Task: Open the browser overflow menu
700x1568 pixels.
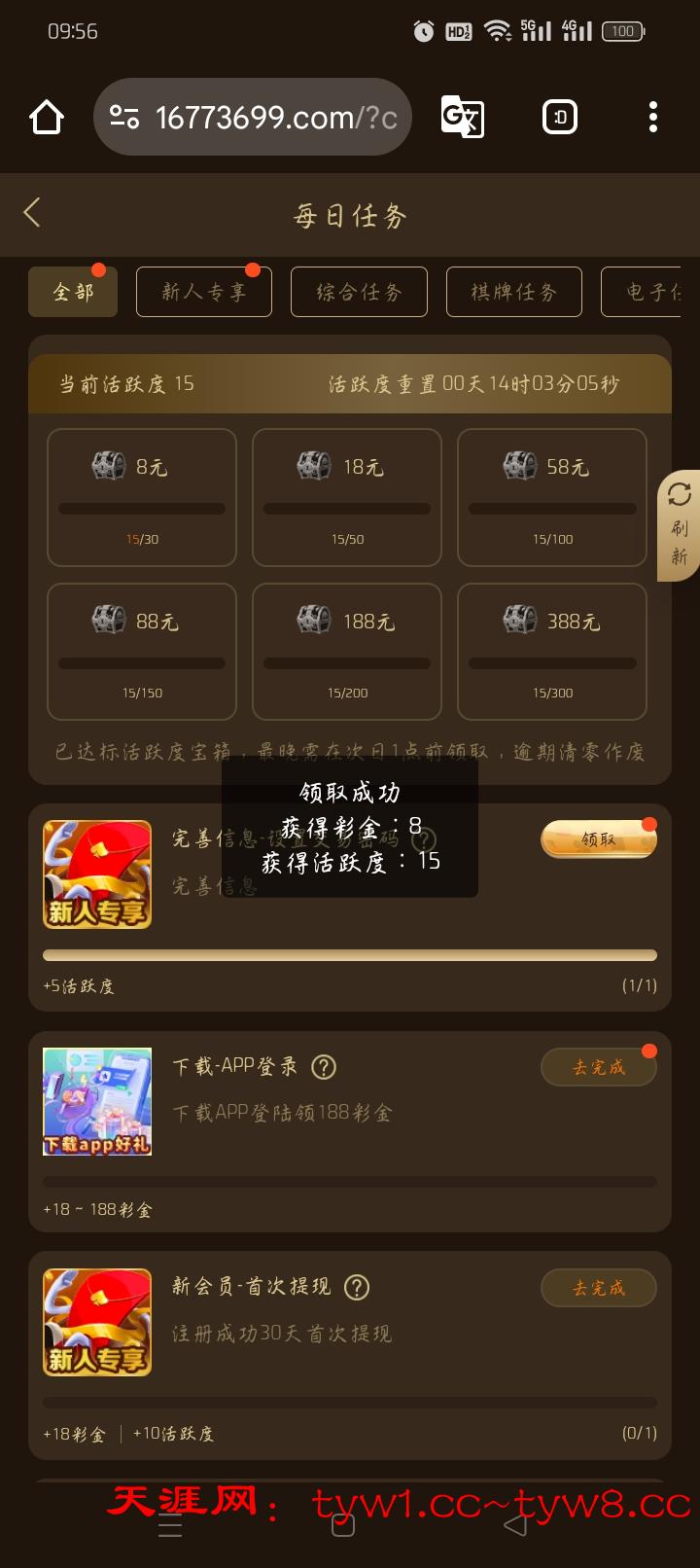Action: tap(652, 118)
